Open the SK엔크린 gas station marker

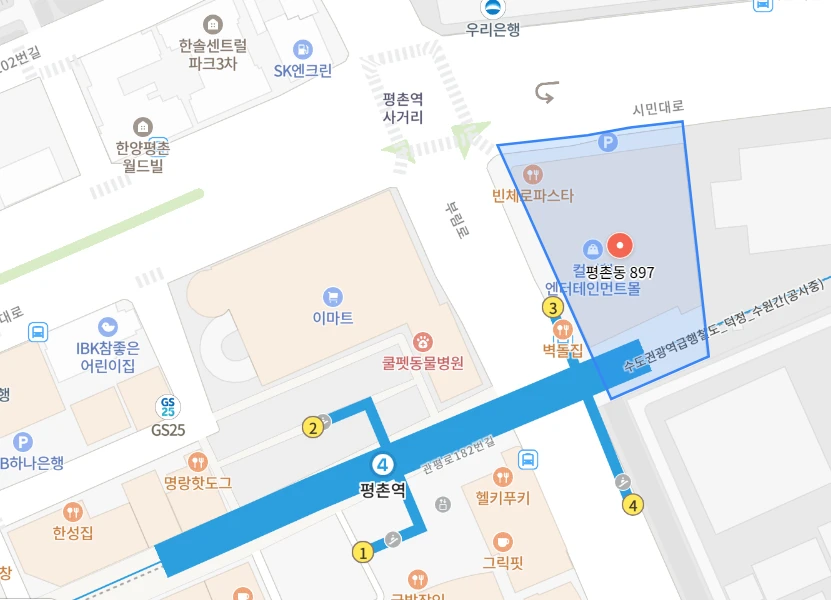301,48
